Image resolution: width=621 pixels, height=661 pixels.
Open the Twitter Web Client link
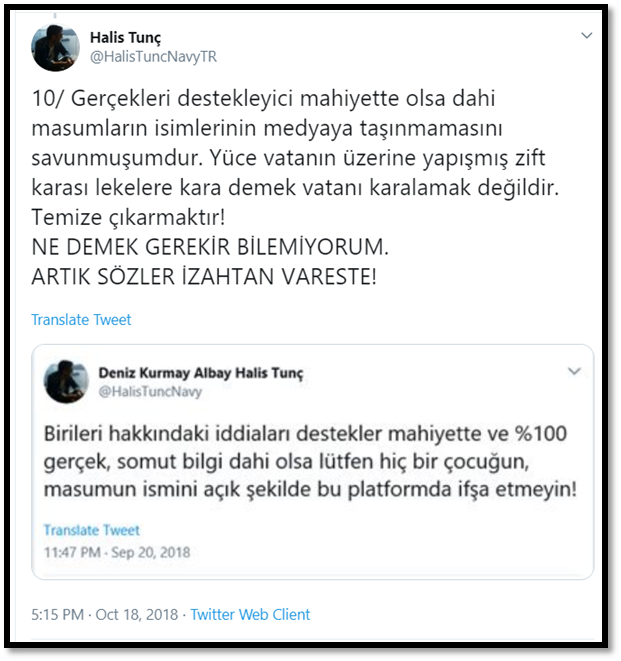coord(250,615)
